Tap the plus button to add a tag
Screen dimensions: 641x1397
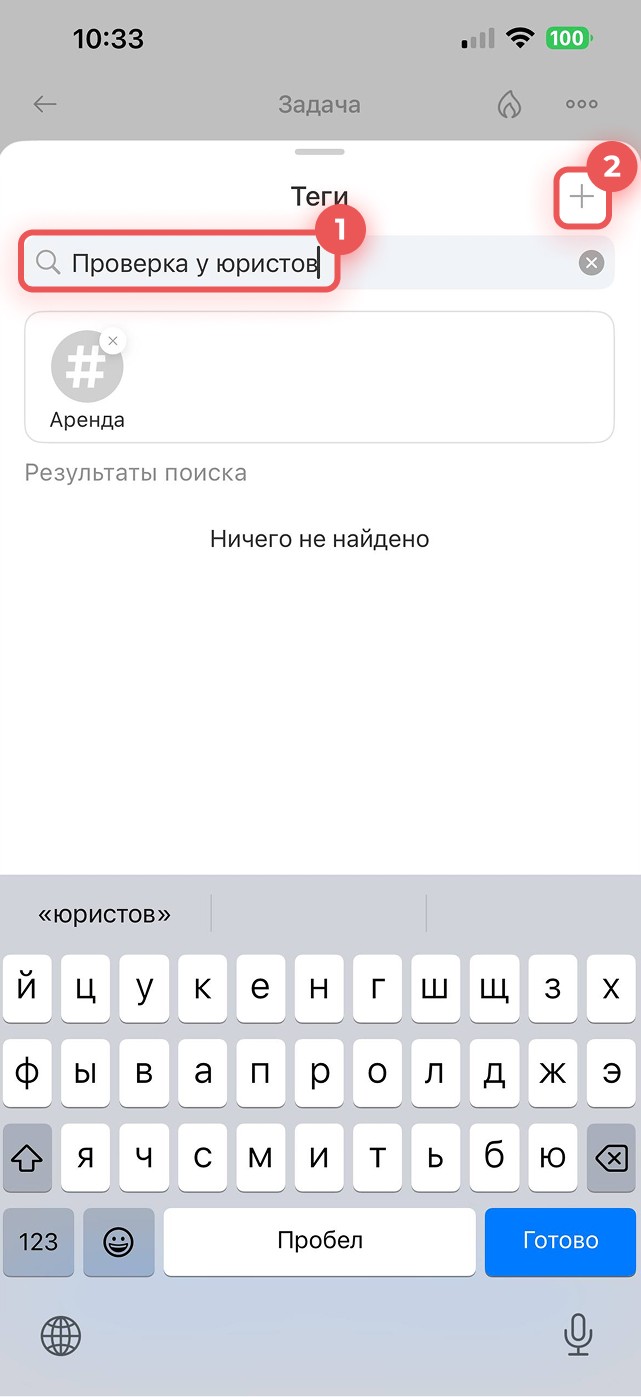[581, 197]
